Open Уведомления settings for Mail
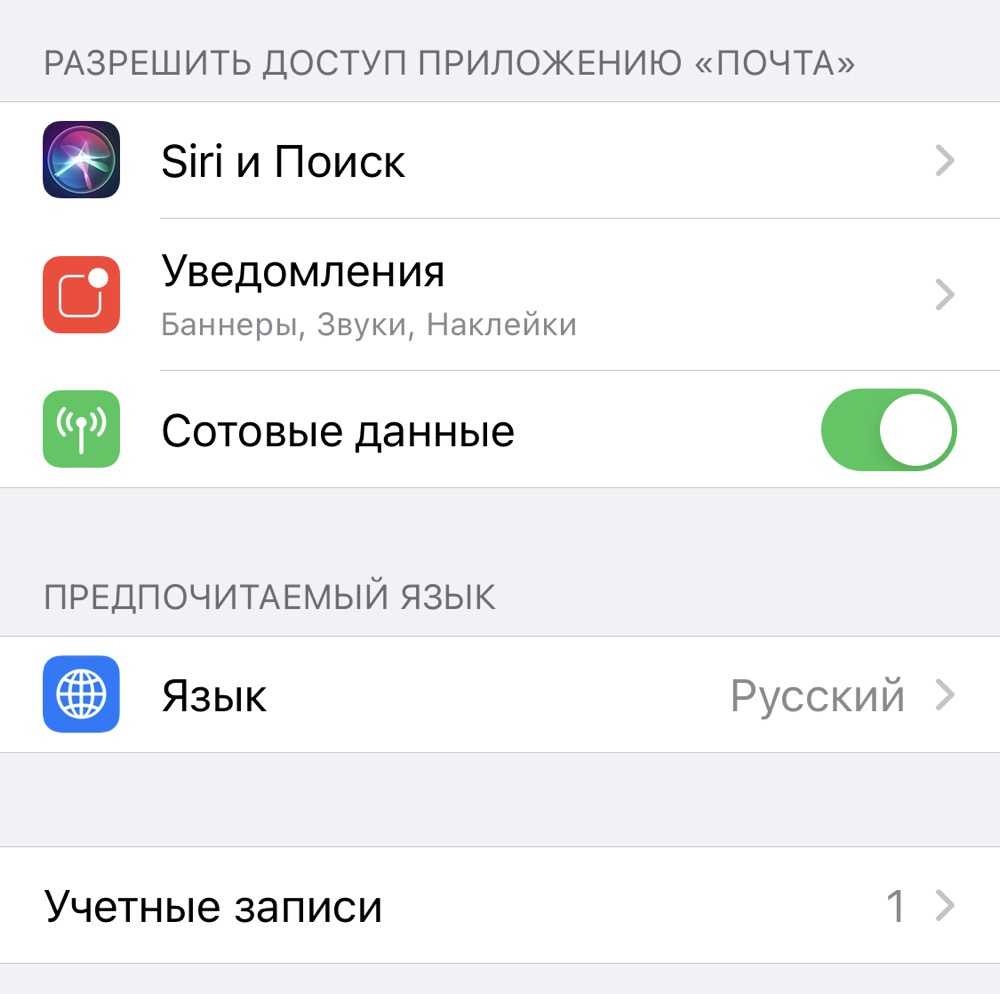 (x=500, y=294)
